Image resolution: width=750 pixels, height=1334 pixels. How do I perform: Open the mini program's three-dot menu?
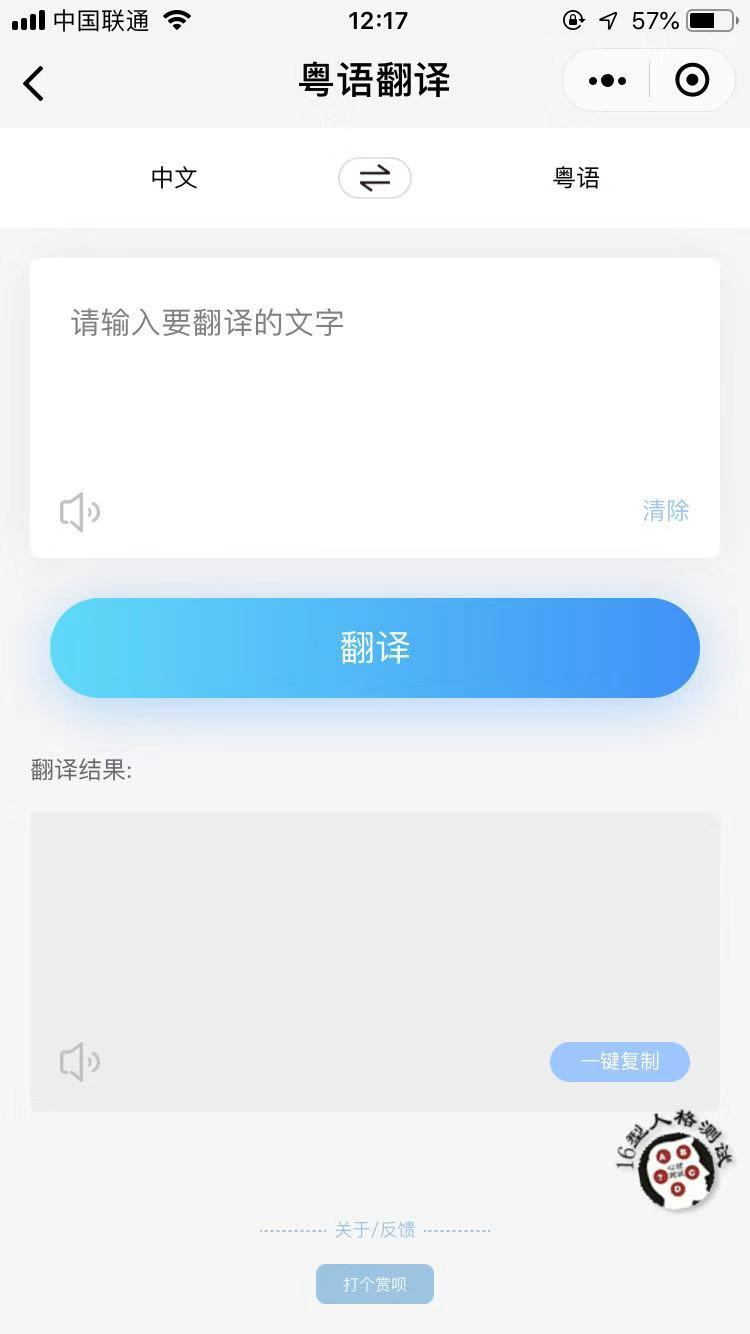607,80
